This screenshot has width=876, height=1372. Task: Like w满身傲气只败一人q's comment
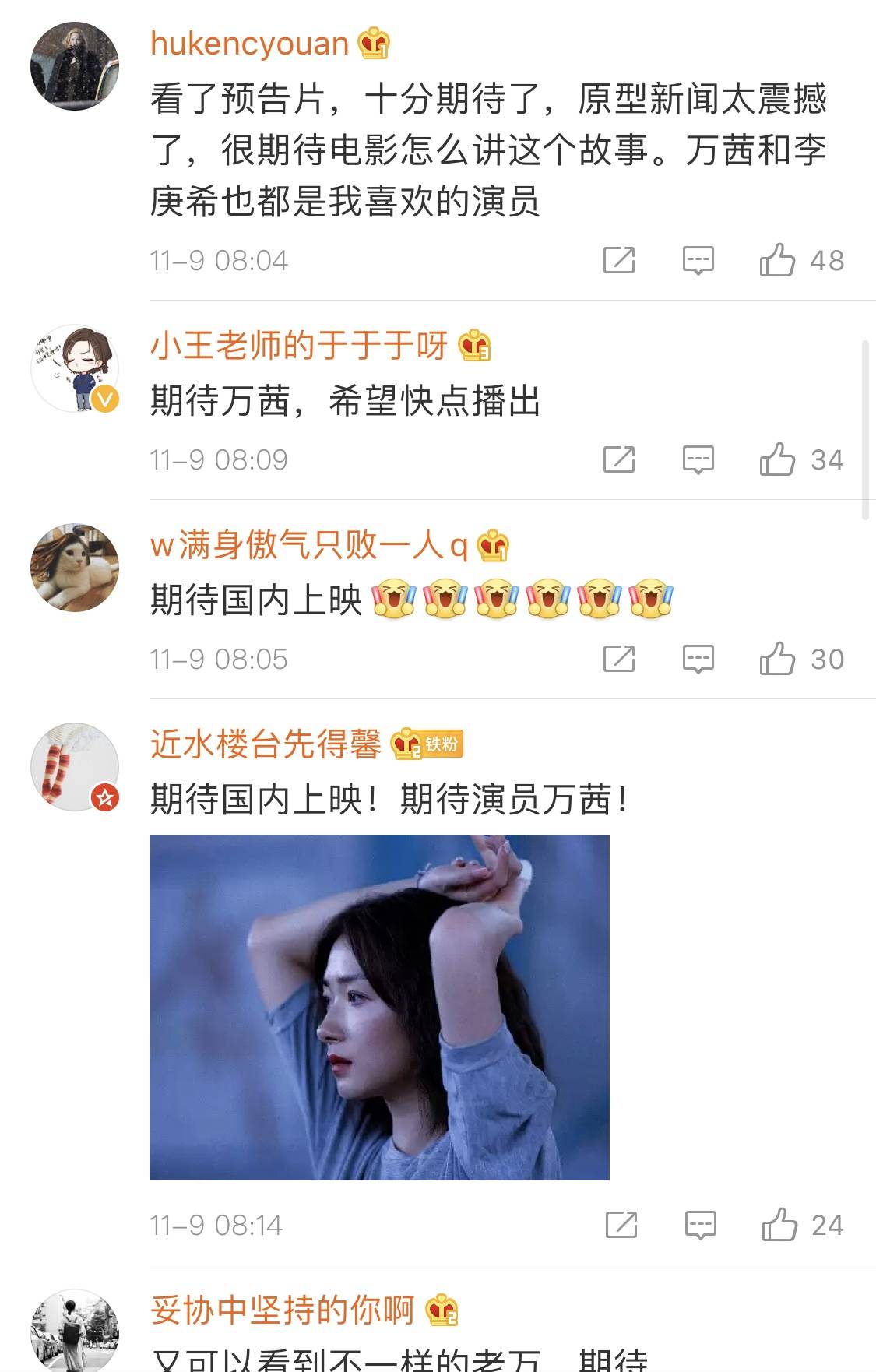777,659
